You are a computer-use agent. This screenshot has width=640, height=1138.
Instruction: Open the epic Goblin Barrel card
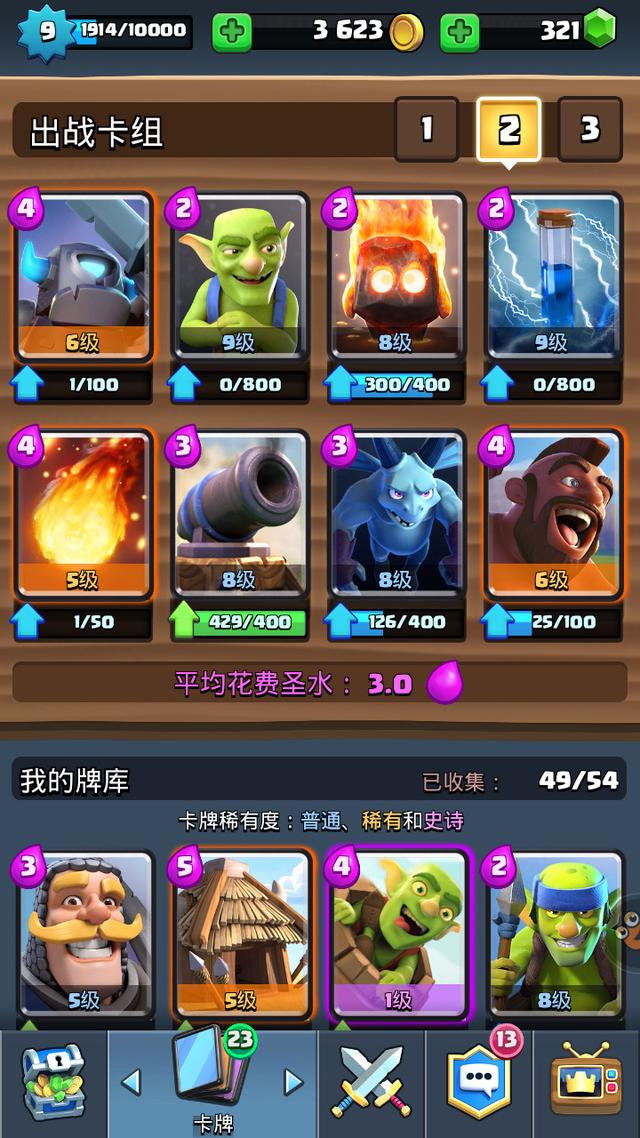pos(397,935)
